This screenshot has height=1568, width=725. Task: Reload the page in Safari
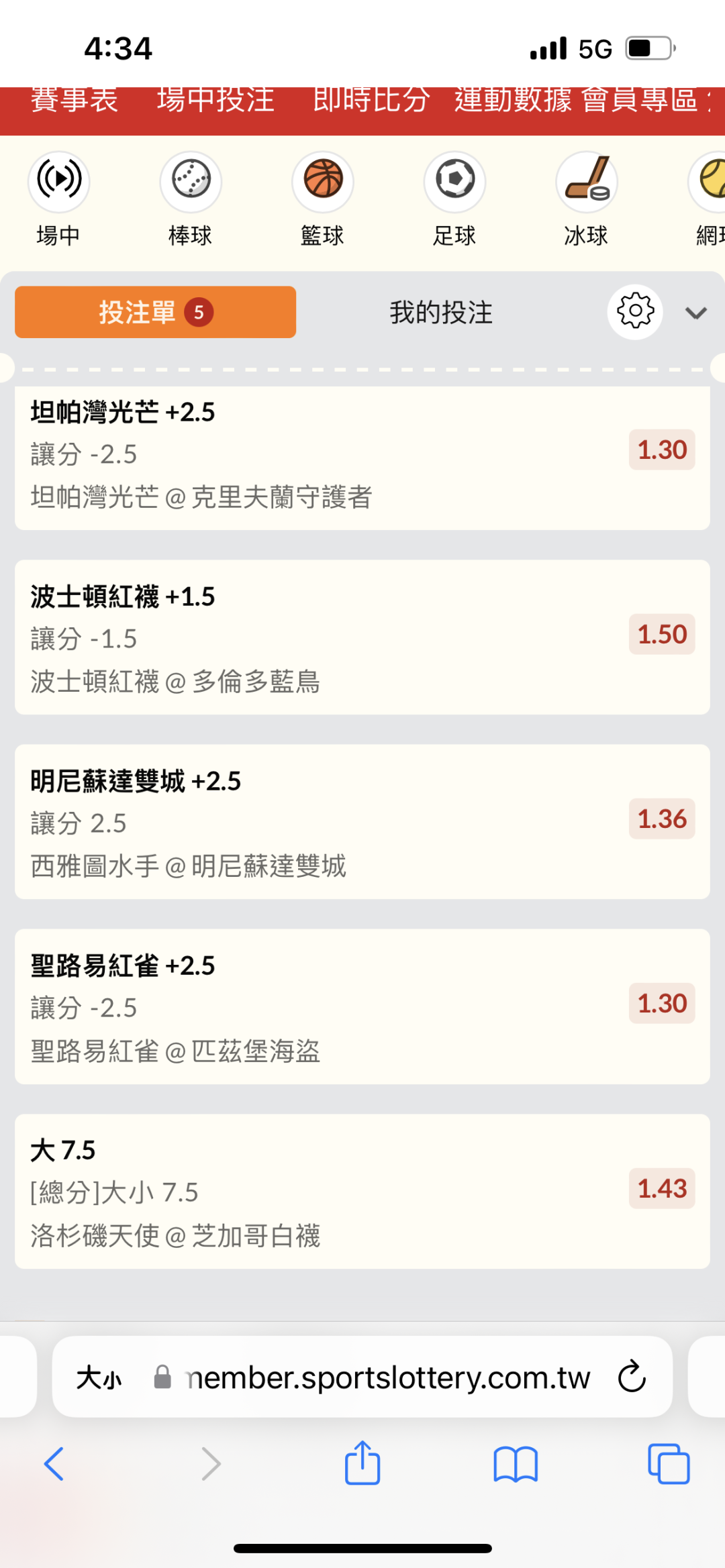[x=632, y=1377]
